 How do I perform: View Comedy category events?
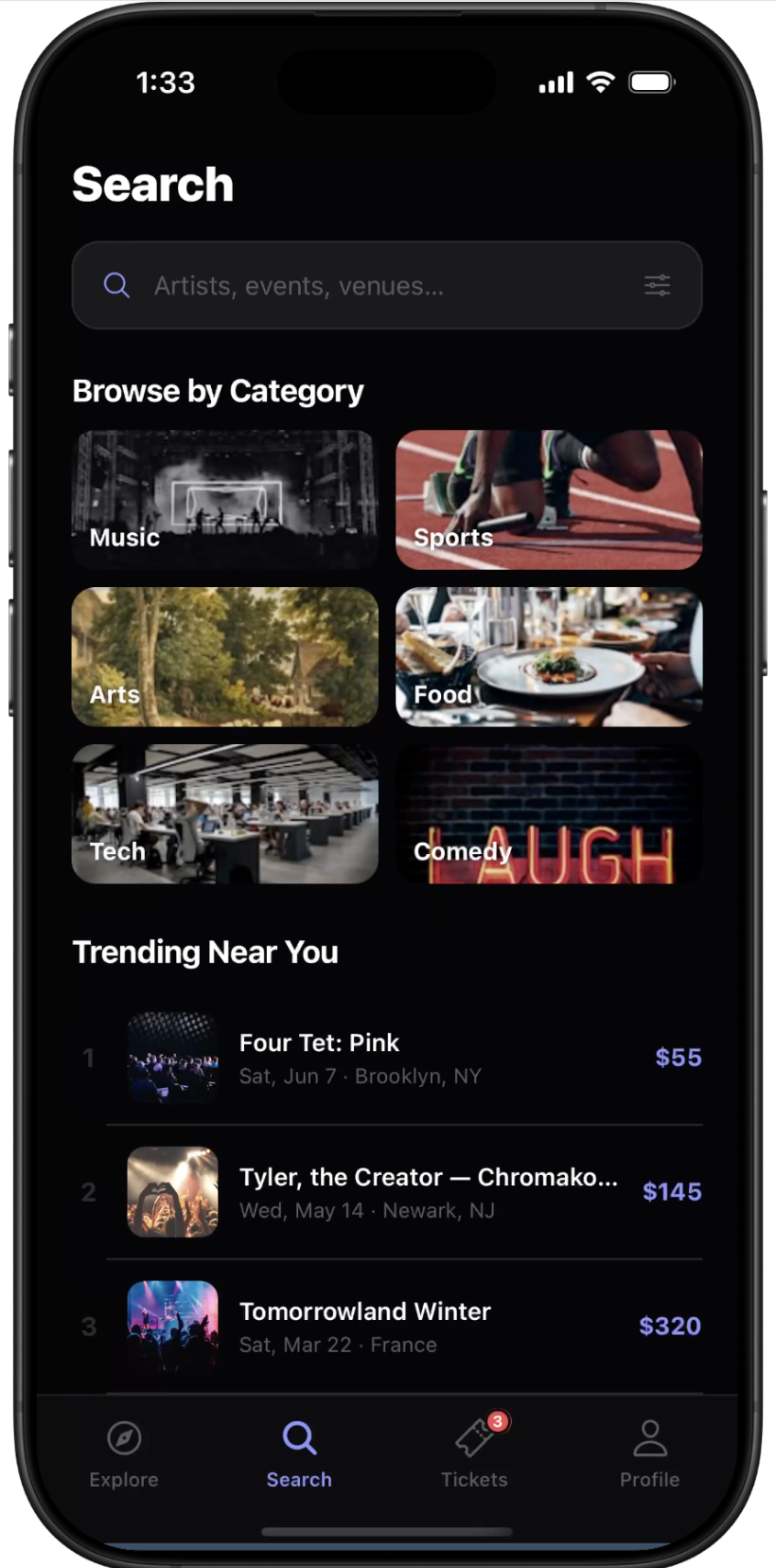[549, 814]
